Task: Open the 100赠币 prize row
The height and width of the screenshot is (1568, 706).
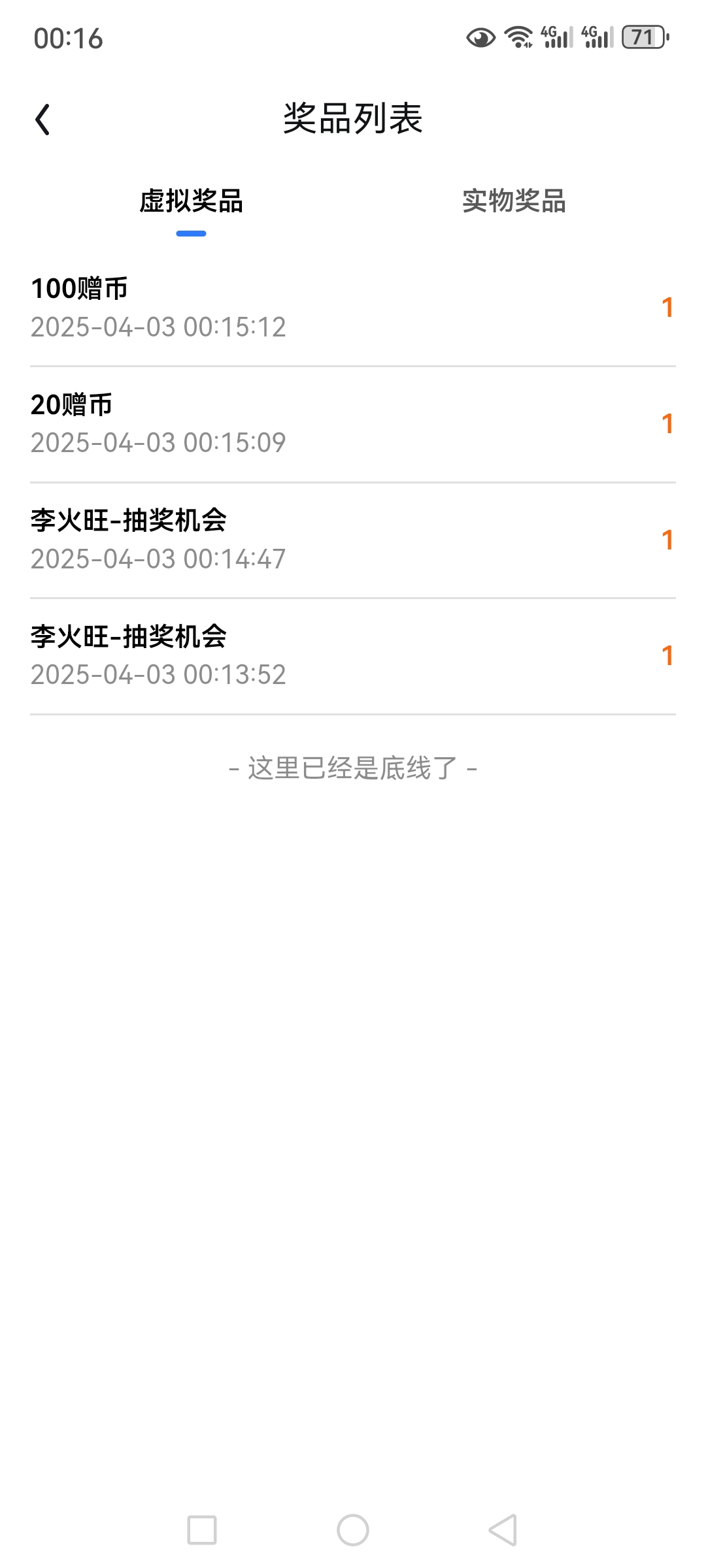Action: tap(353, 308)
